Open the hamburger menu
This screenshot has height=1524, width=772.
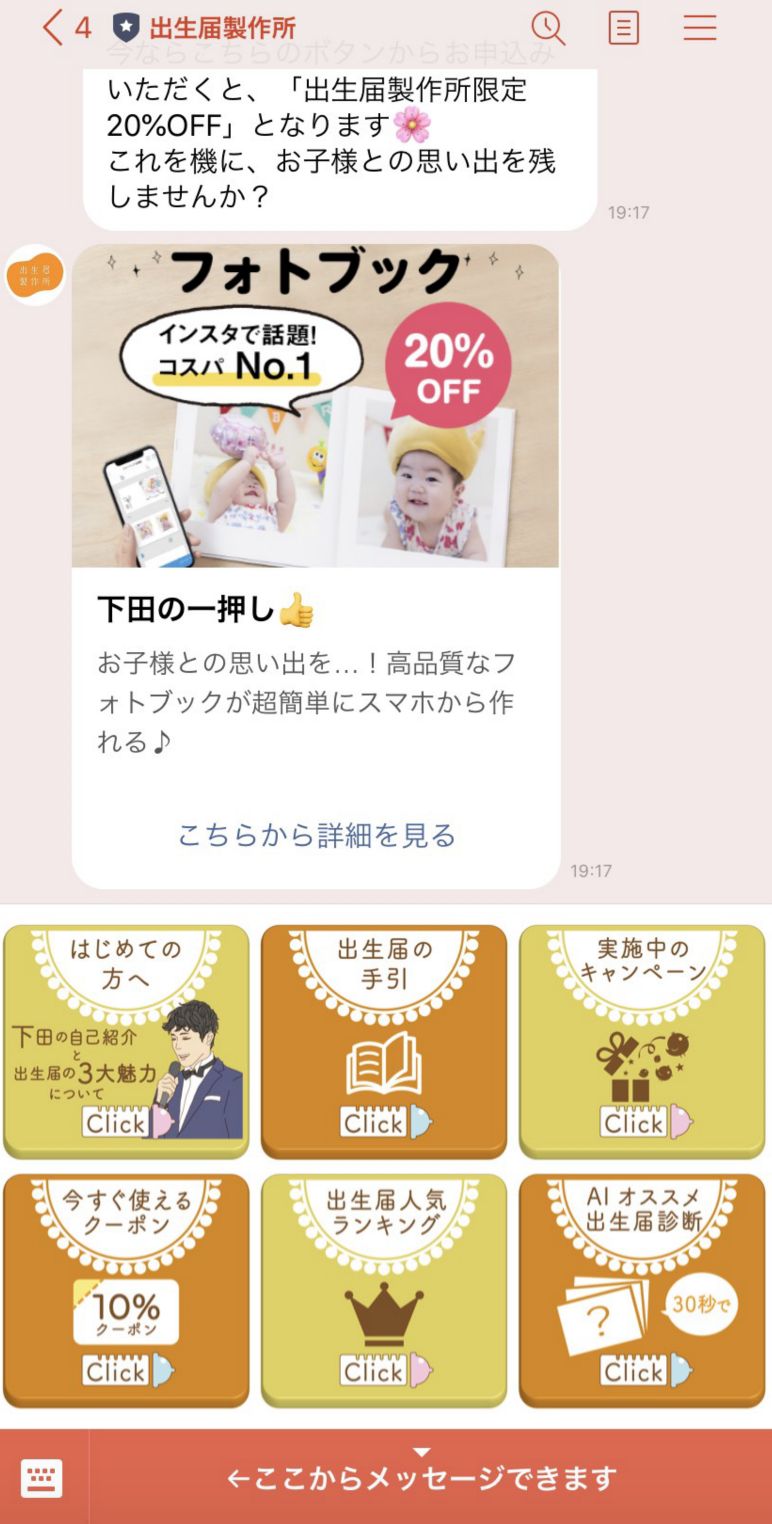pyautogui.click(x=699, y=28)
